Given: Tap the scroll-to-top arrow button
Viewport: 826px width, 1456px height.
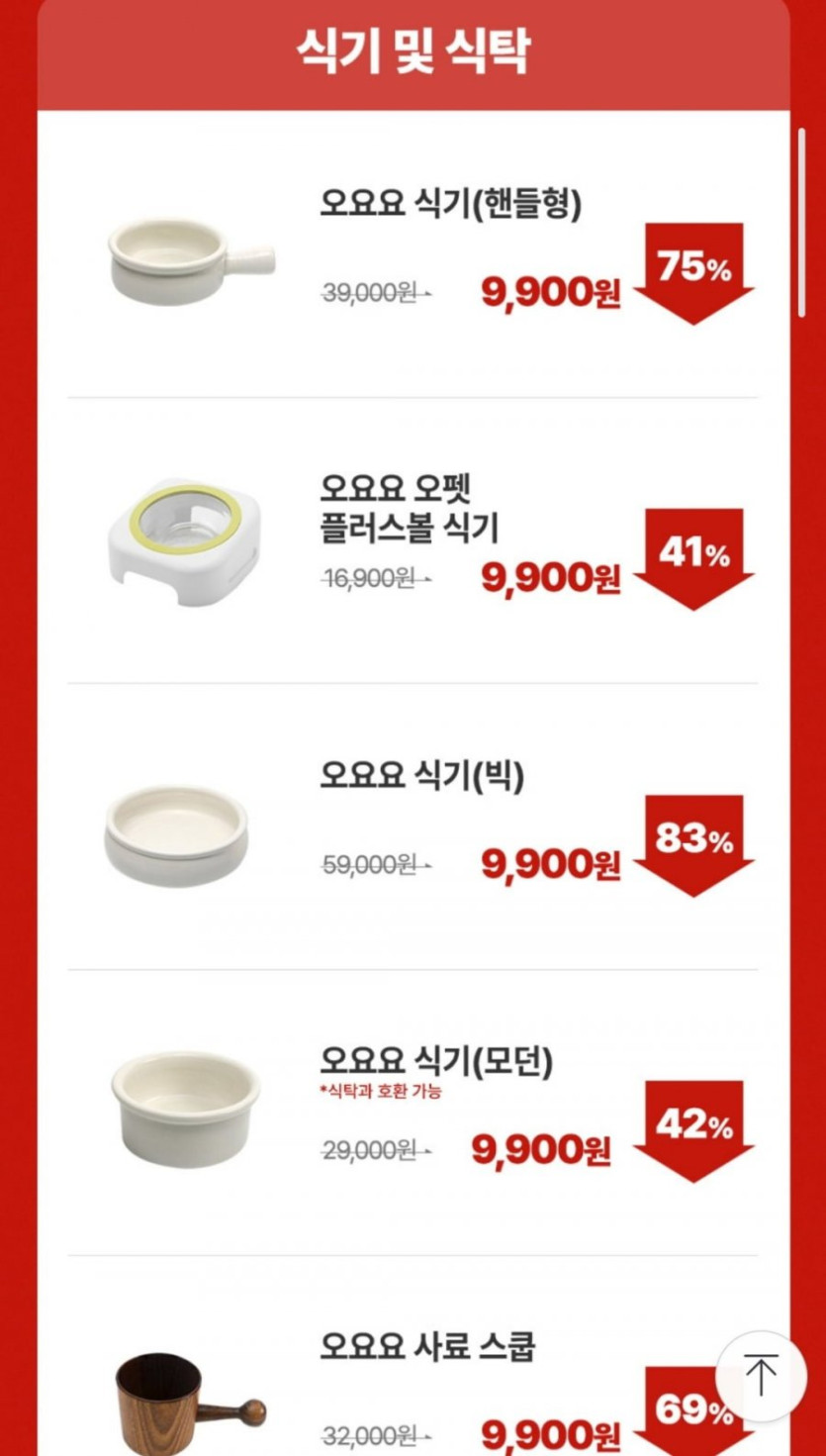Looking at the screenshot, I should [761, 1376].
